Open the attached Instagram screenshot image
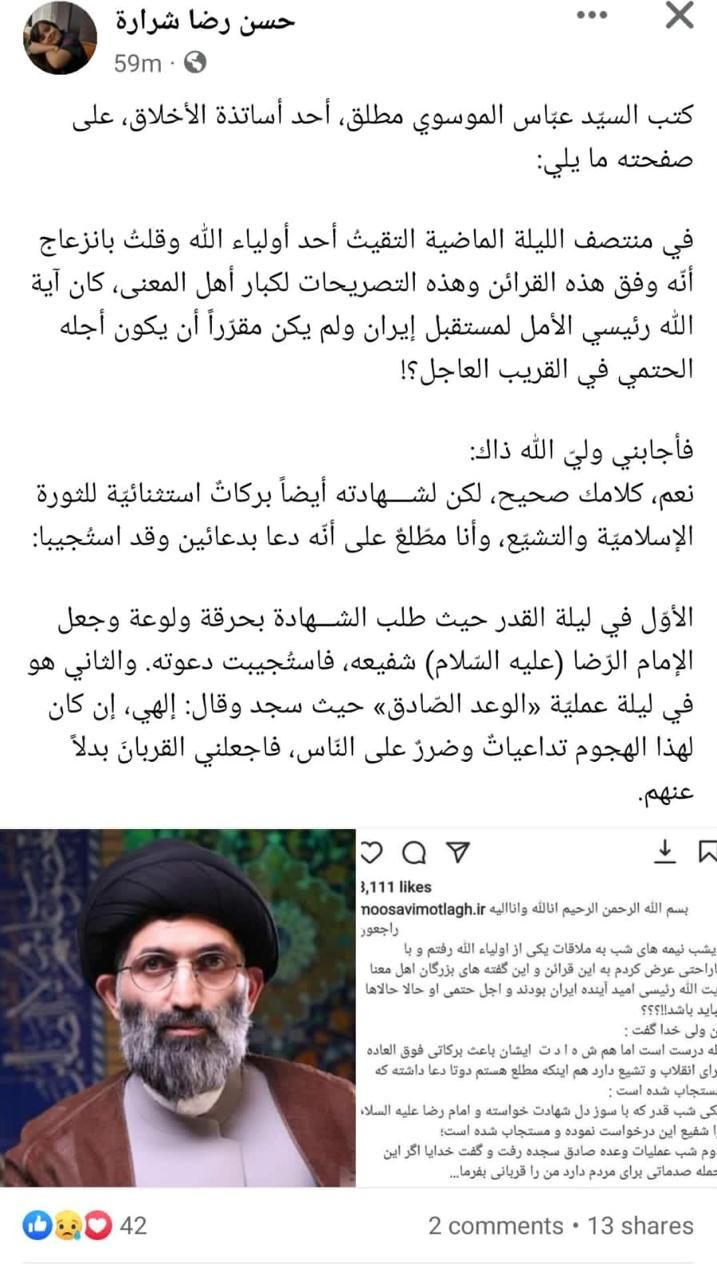717x1280 pixels. pos(538,1007)
